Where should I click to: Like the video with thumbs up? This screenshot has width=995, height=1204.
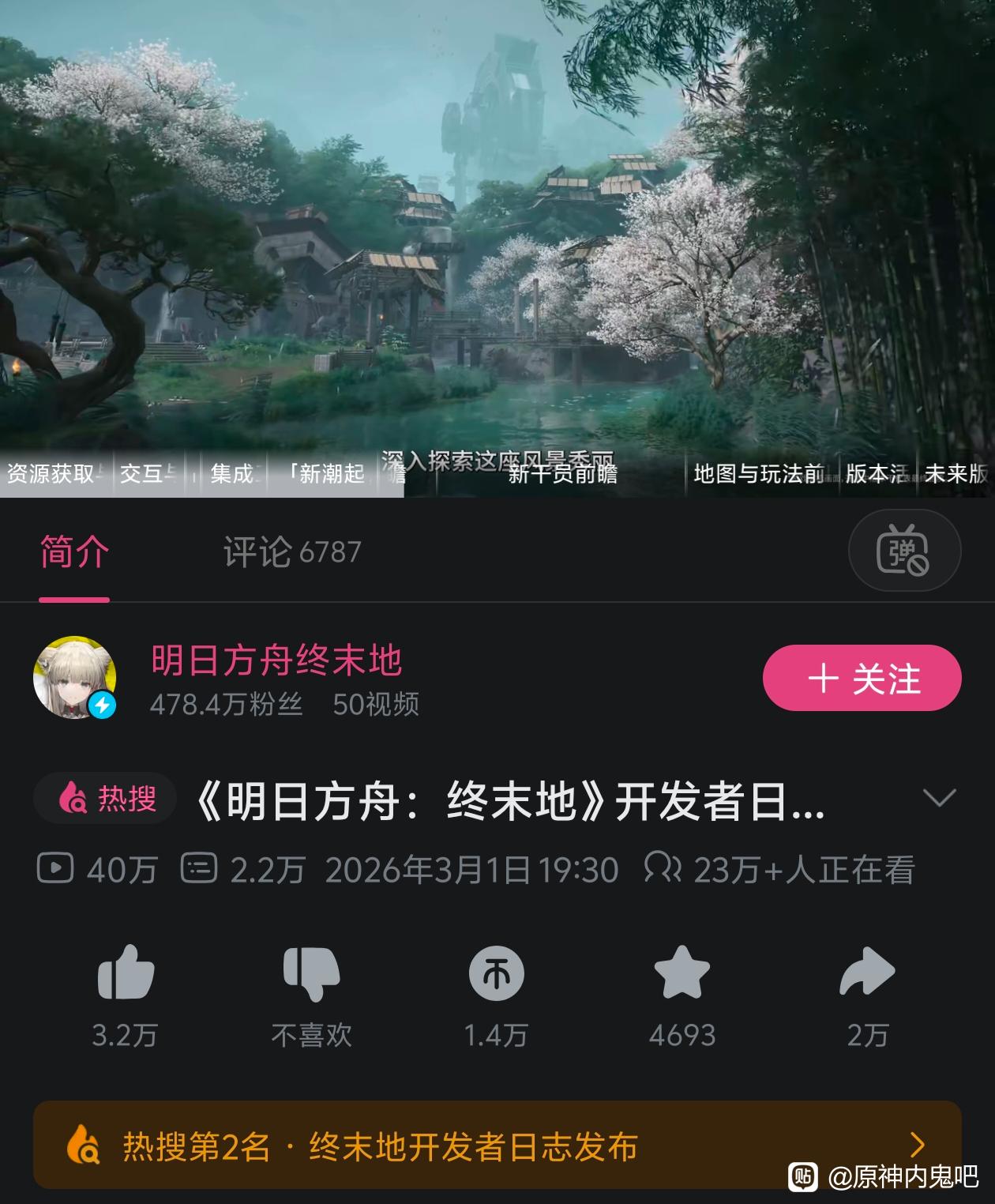pyautogui.click(x=125, y=973)
